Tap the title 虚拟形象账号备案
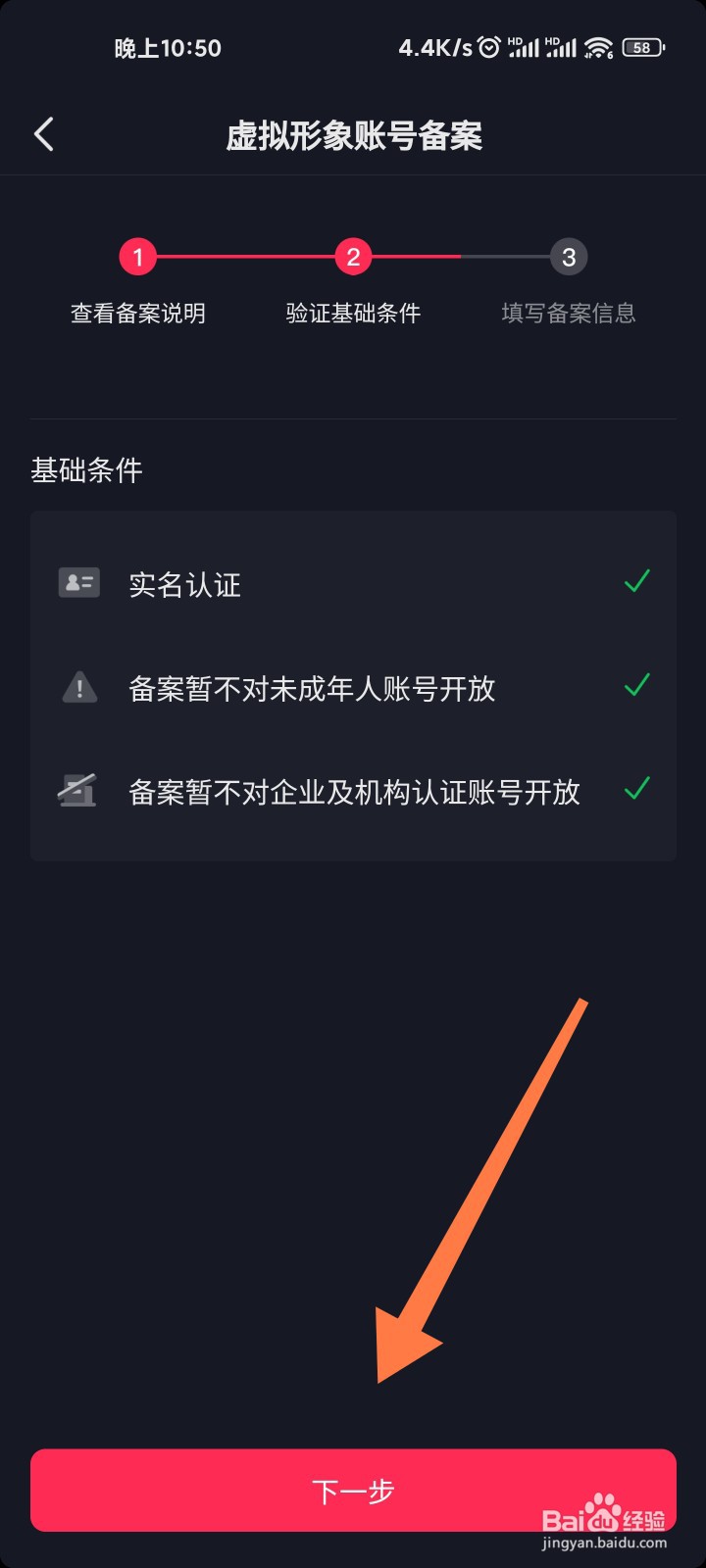 353,137
